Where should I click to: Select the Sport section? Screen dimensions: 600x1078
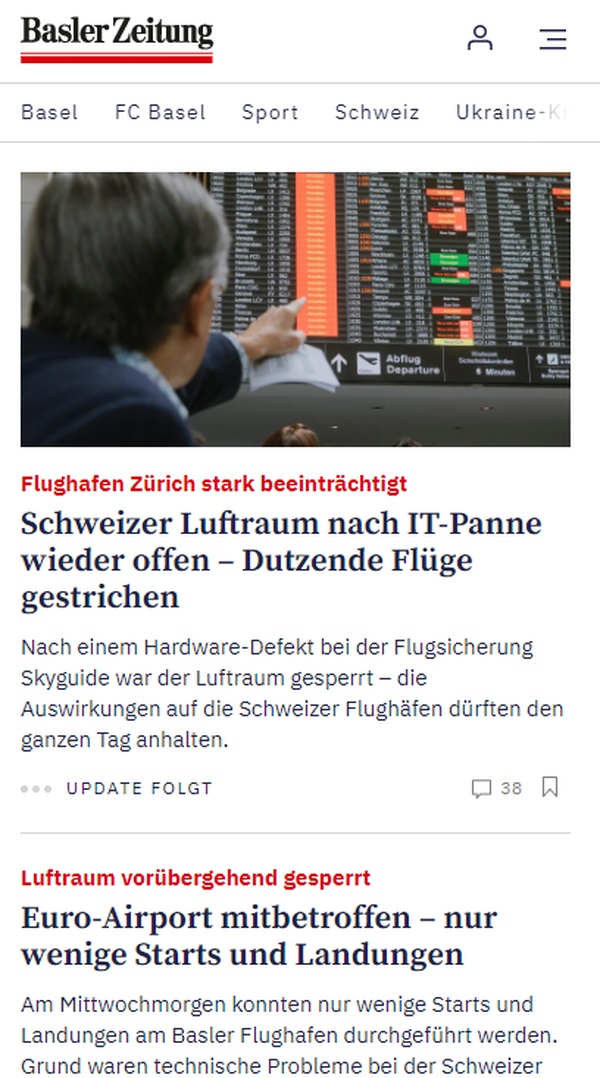[x=270, y=112]
